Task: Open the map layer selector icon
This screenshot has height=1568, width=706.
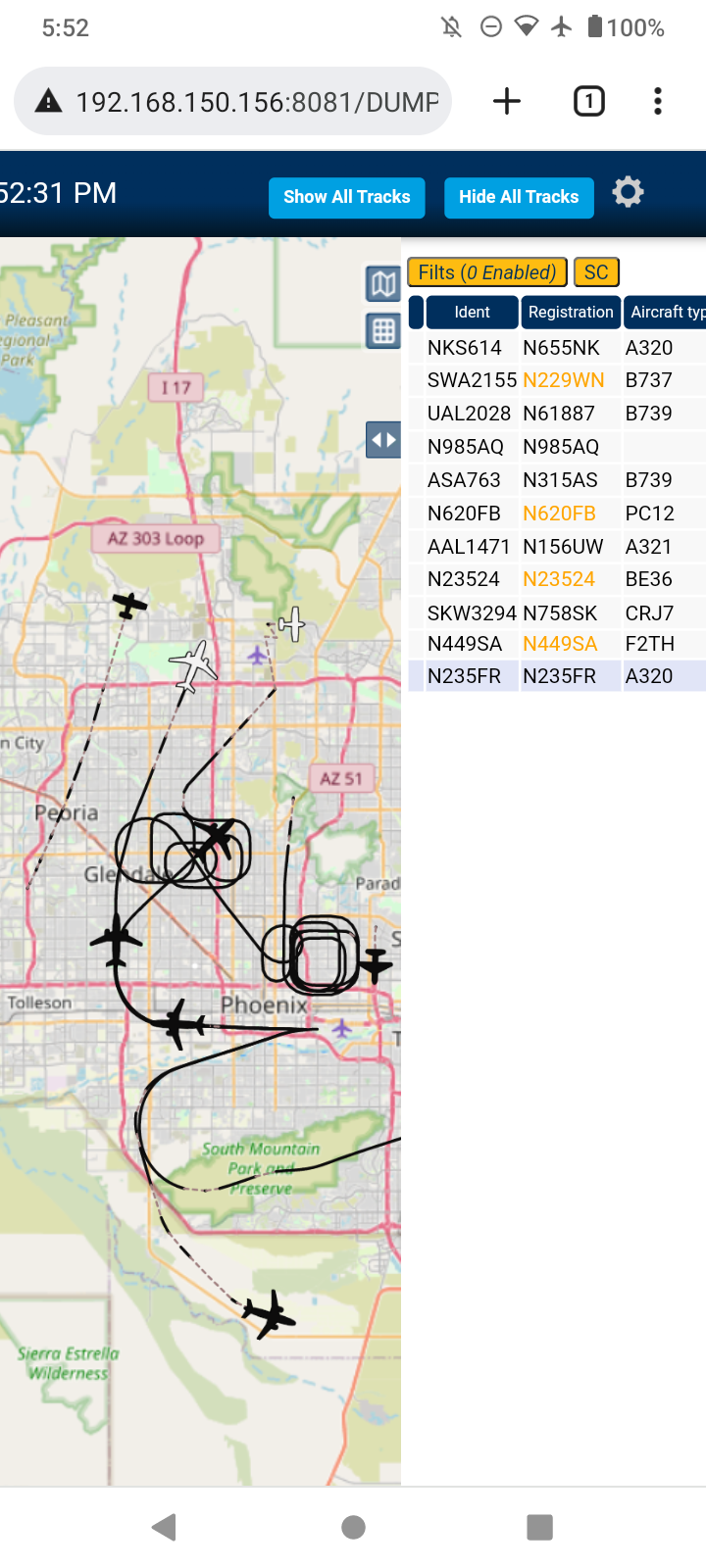Action: coord(383,285)
